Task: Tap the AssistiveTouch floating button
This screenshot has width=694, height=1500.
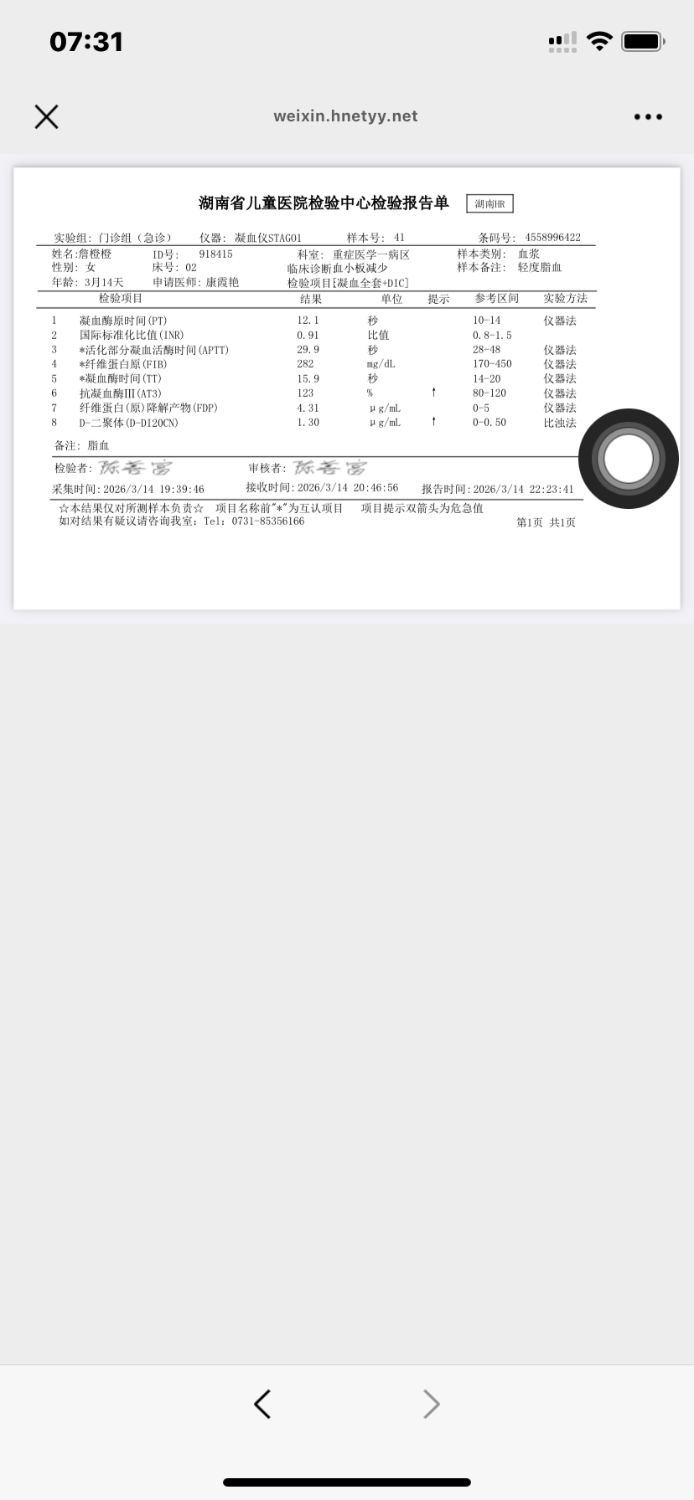Action: click(x=628, y=459)
